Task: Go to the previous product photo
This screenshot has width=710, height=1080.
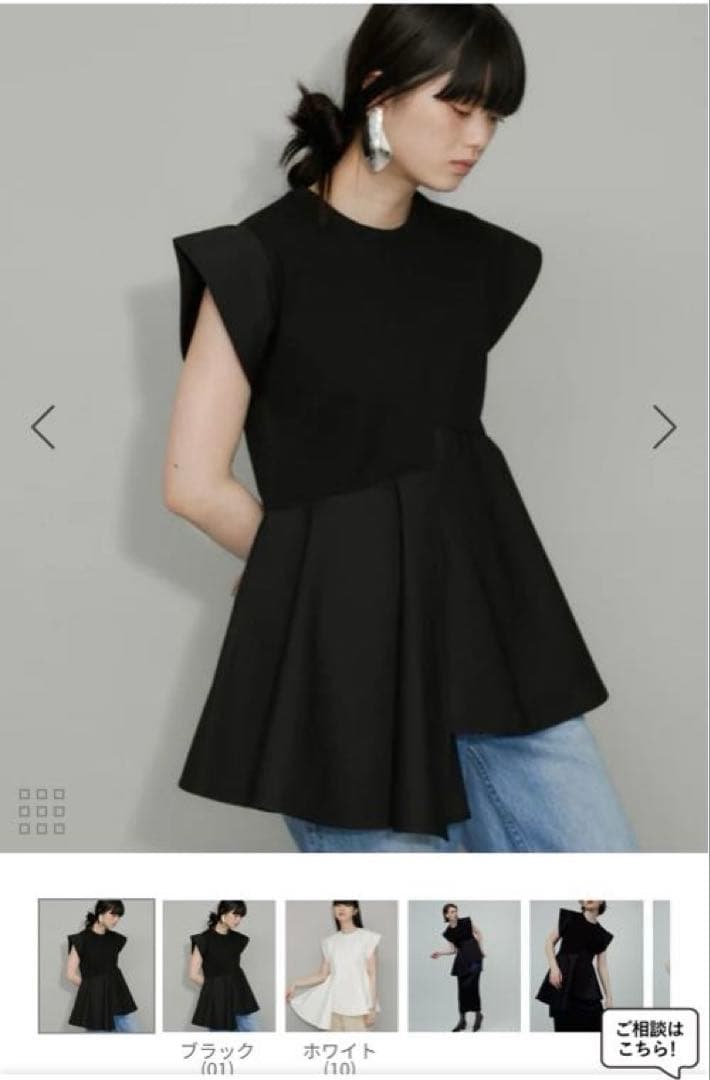Action: [x=43, y=427]
